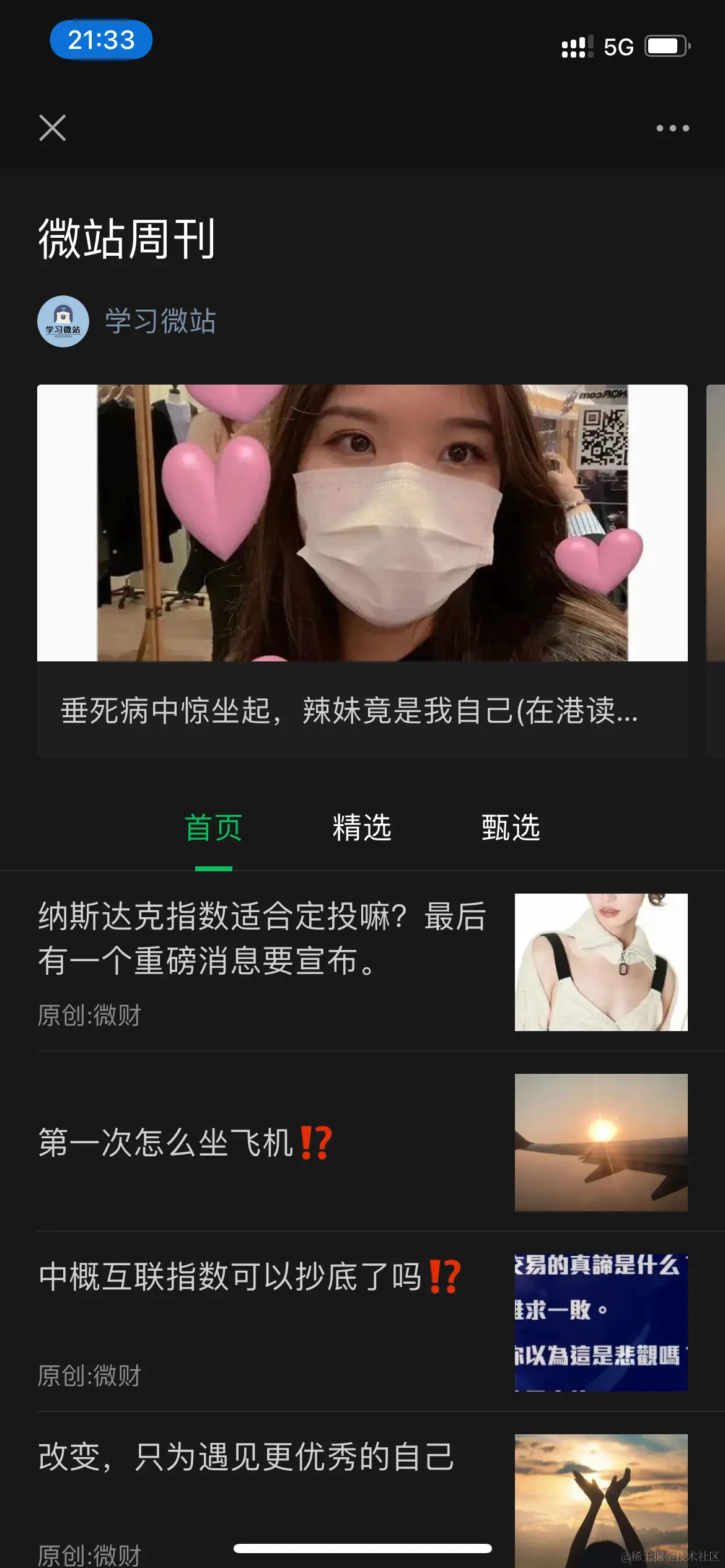Select the 首页 tab
This screenshot has width=725, height=1568.
(214, 828)
